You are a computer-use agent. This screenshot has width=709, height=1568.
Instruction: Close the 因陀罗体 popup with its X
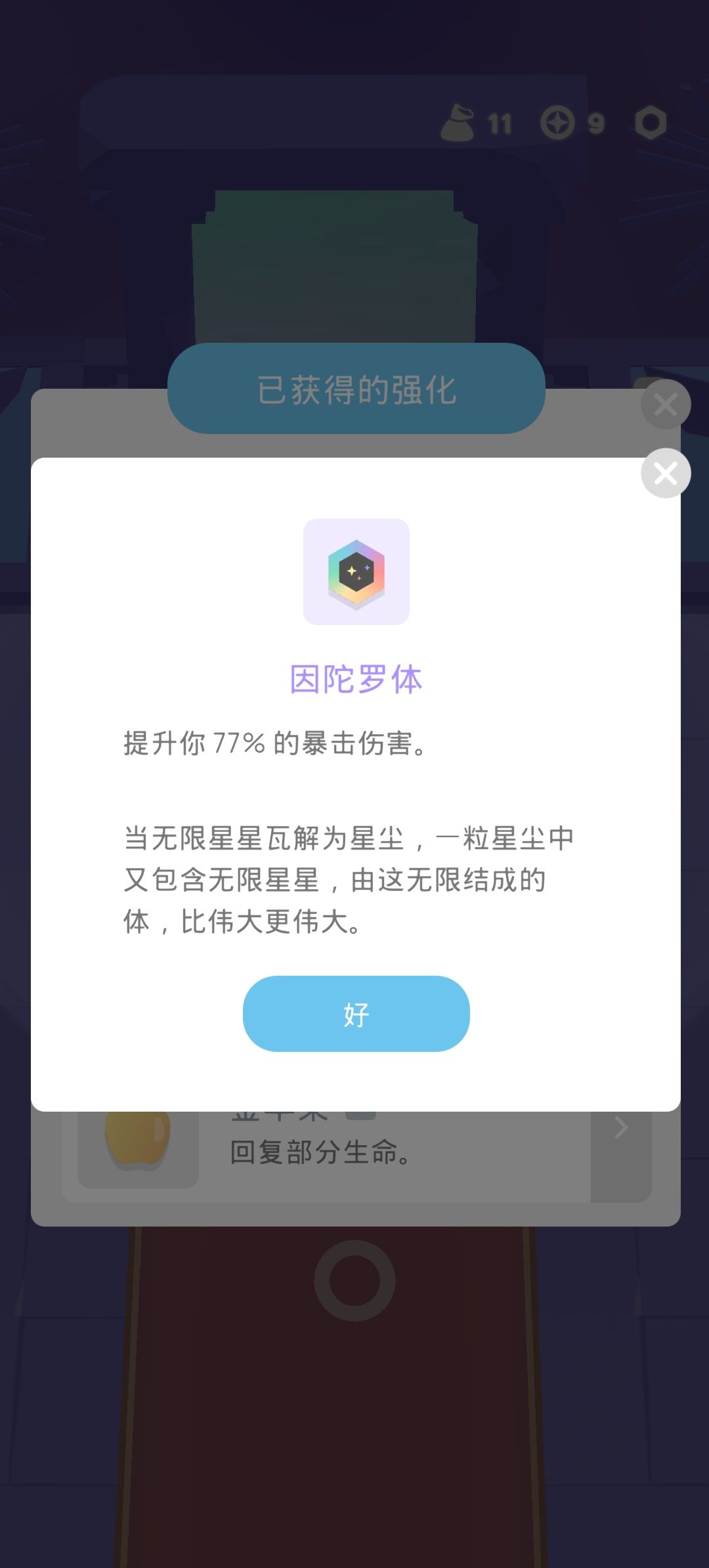click(x=665, y=473)
